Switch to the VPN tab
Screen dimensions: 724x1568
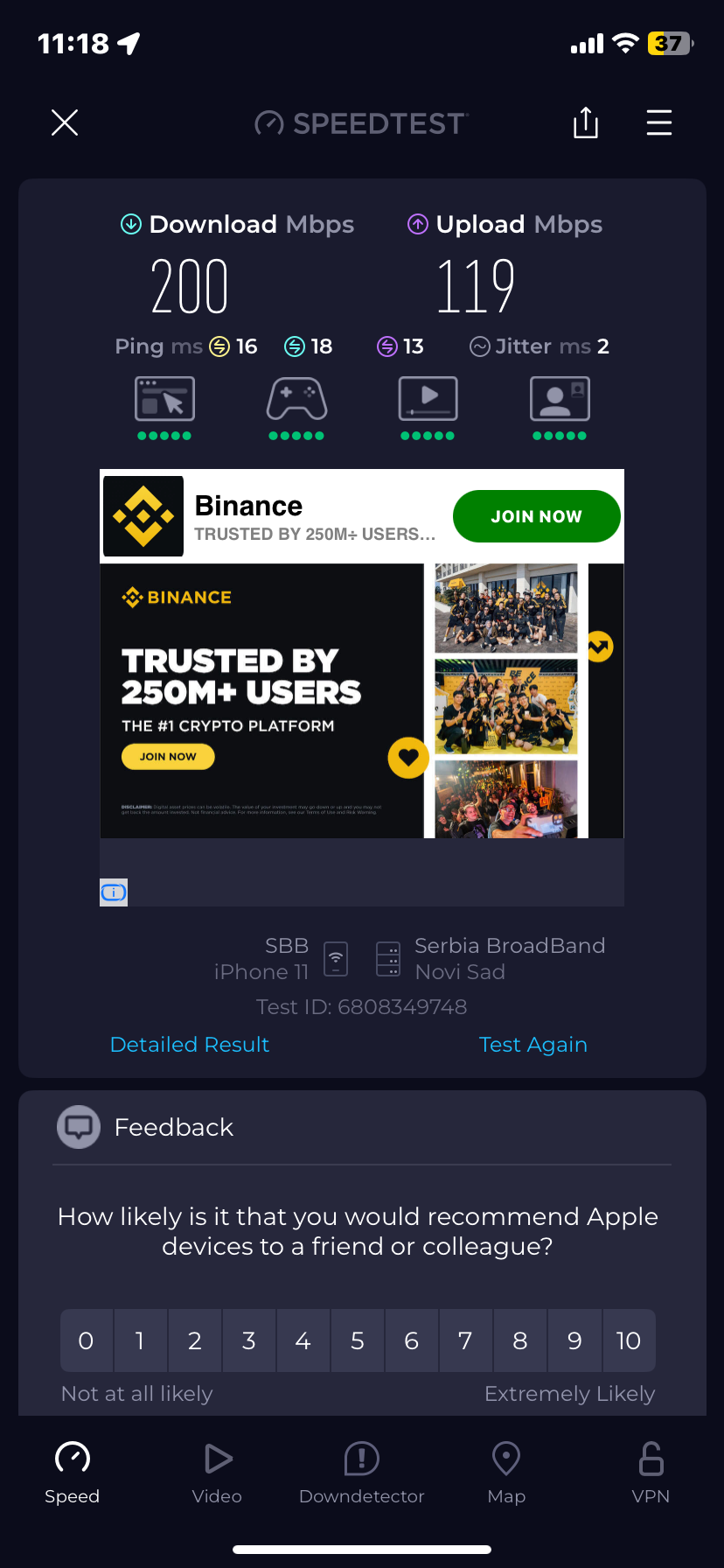click(x=651, y=1473)
